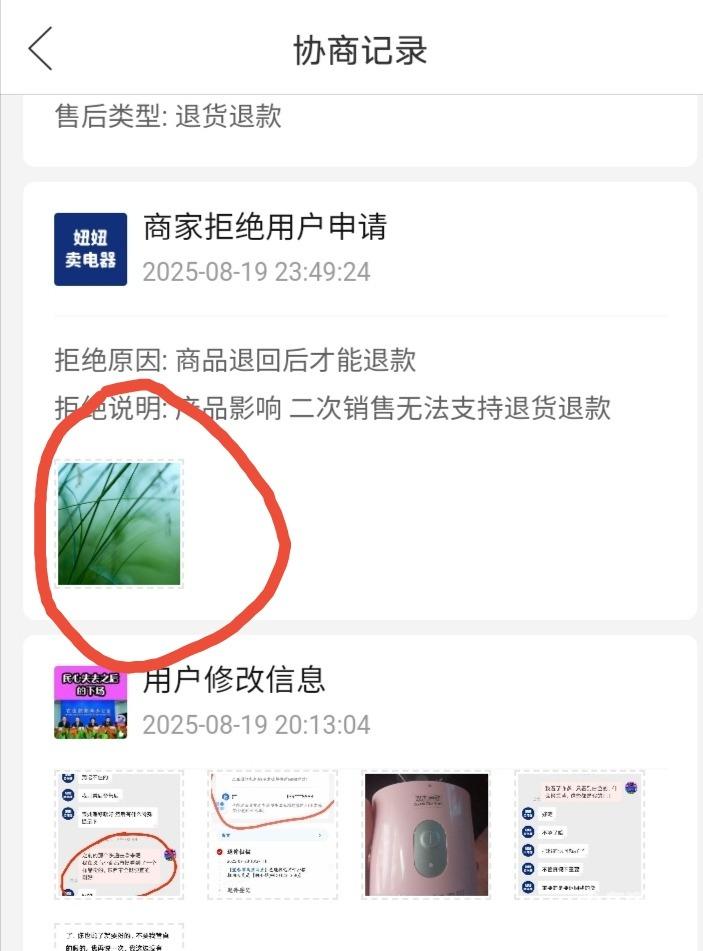The width and height of the screenshot is (703, 951).
Task: Open the merchant's green grass photo
Action: (120, 523)
